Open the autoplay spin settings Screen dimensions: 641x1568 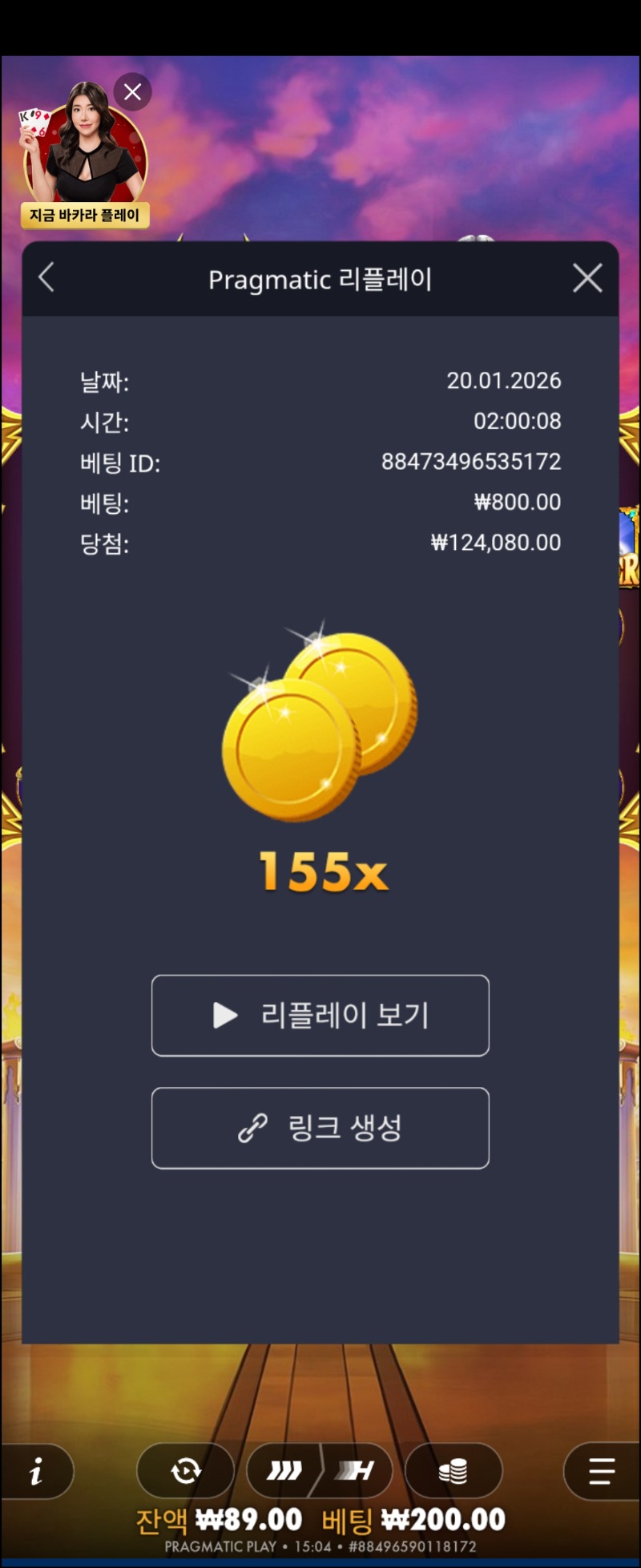(x=186, y=1471)
